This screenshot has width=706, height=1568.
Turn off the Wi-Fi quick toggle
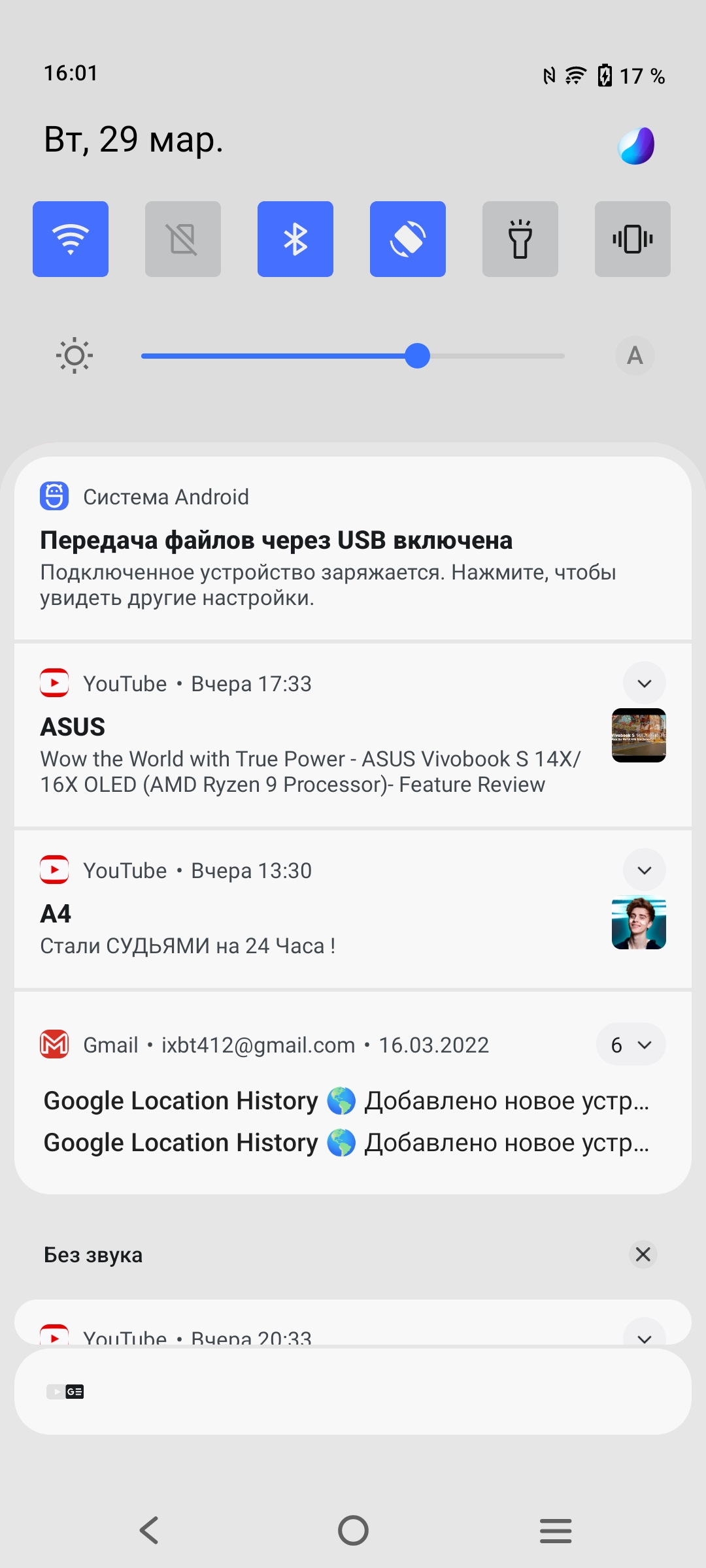pyautogui.click(x=71, y=239)
